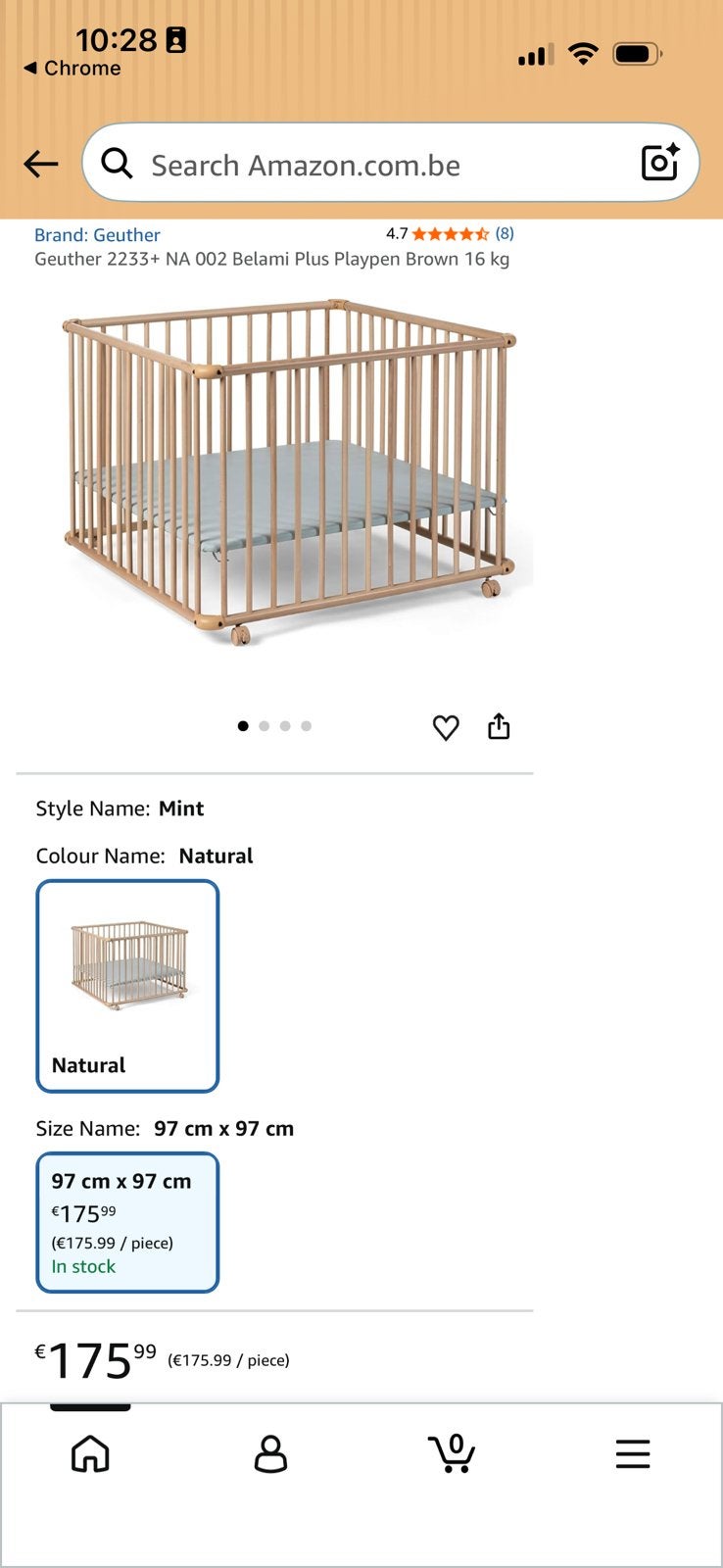
Task: View the 4.7 star rating reviews
Action: [x=450, y=233]
